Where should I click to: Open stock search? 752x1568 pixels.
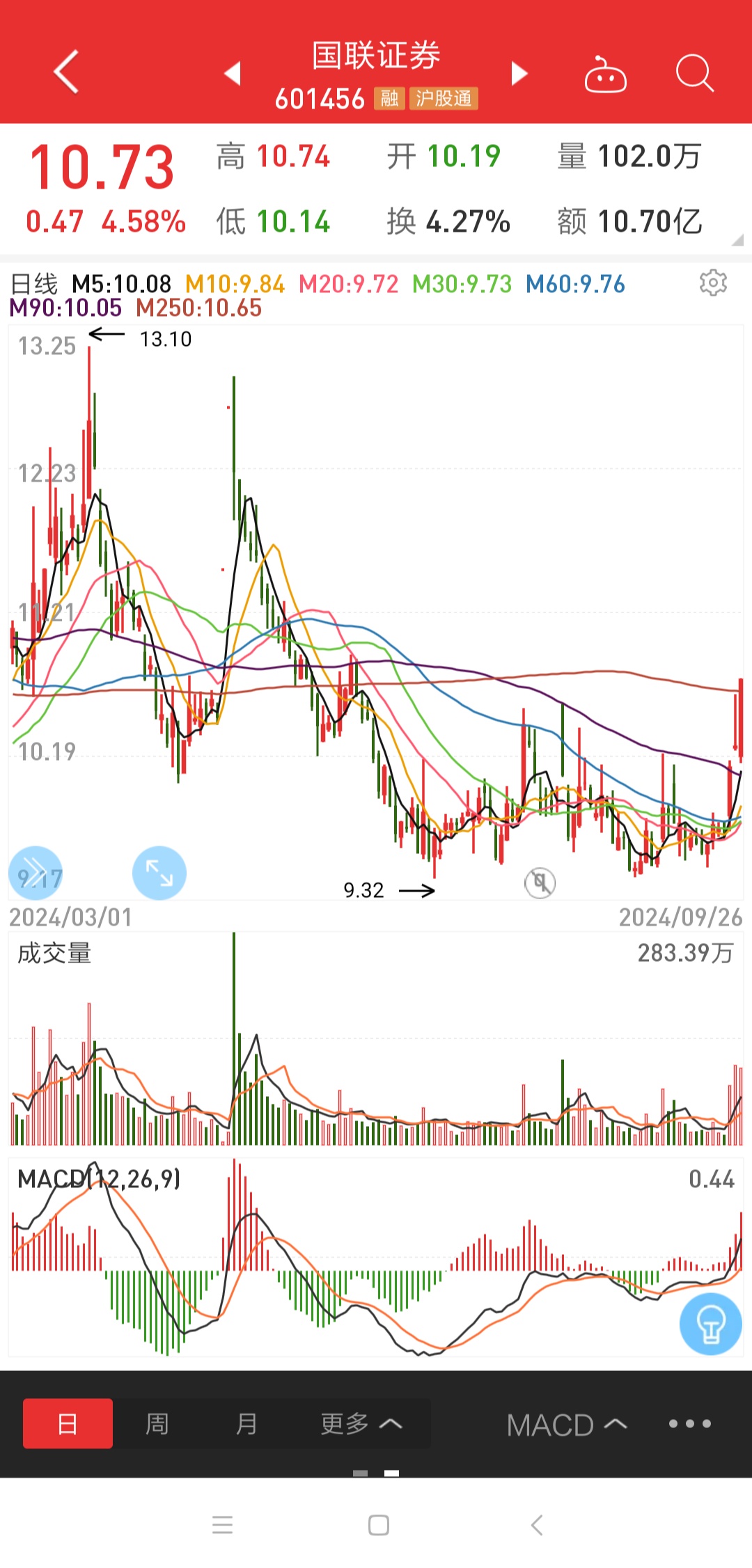(695, 73)
